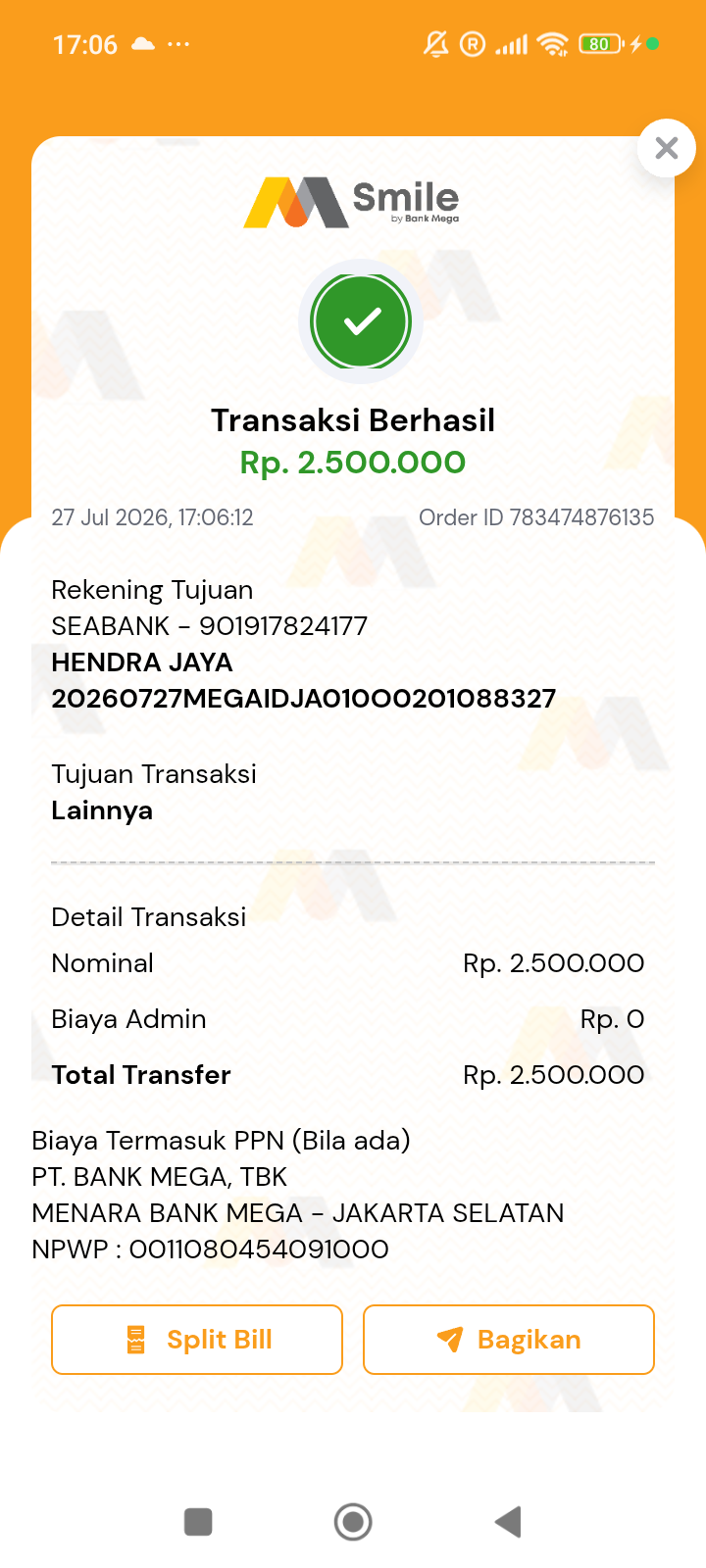The width and height of the screenshot is (706, 1568).
Task: Share the receipt with Bagikan
Action: coord(509,1340)
